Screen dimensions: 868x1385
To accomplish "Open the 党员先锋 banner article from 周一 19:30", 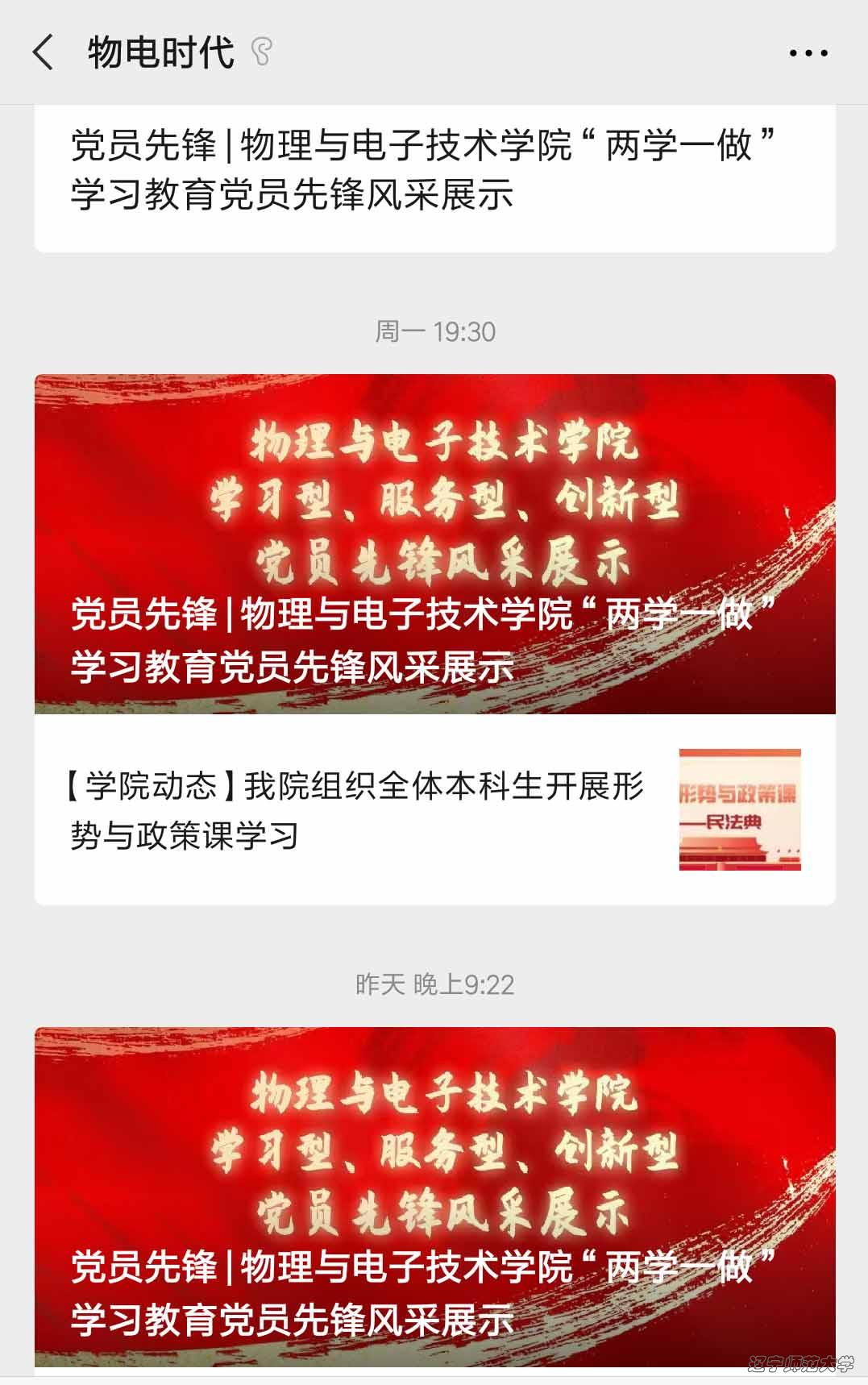I will click(434, 543).
